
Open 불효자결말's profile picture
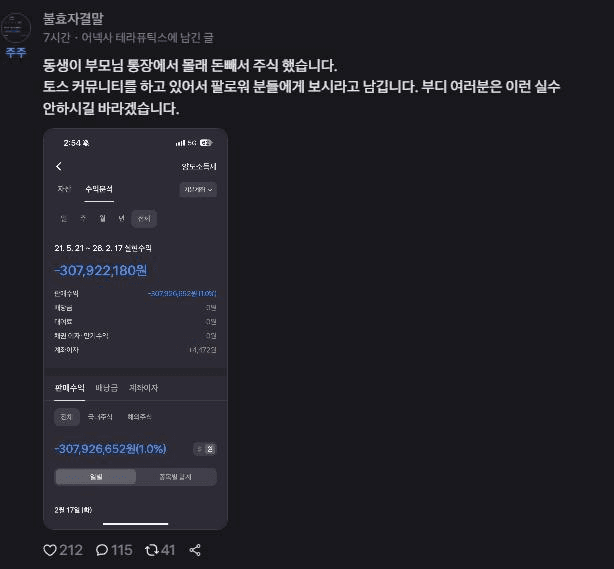[17, 26]
